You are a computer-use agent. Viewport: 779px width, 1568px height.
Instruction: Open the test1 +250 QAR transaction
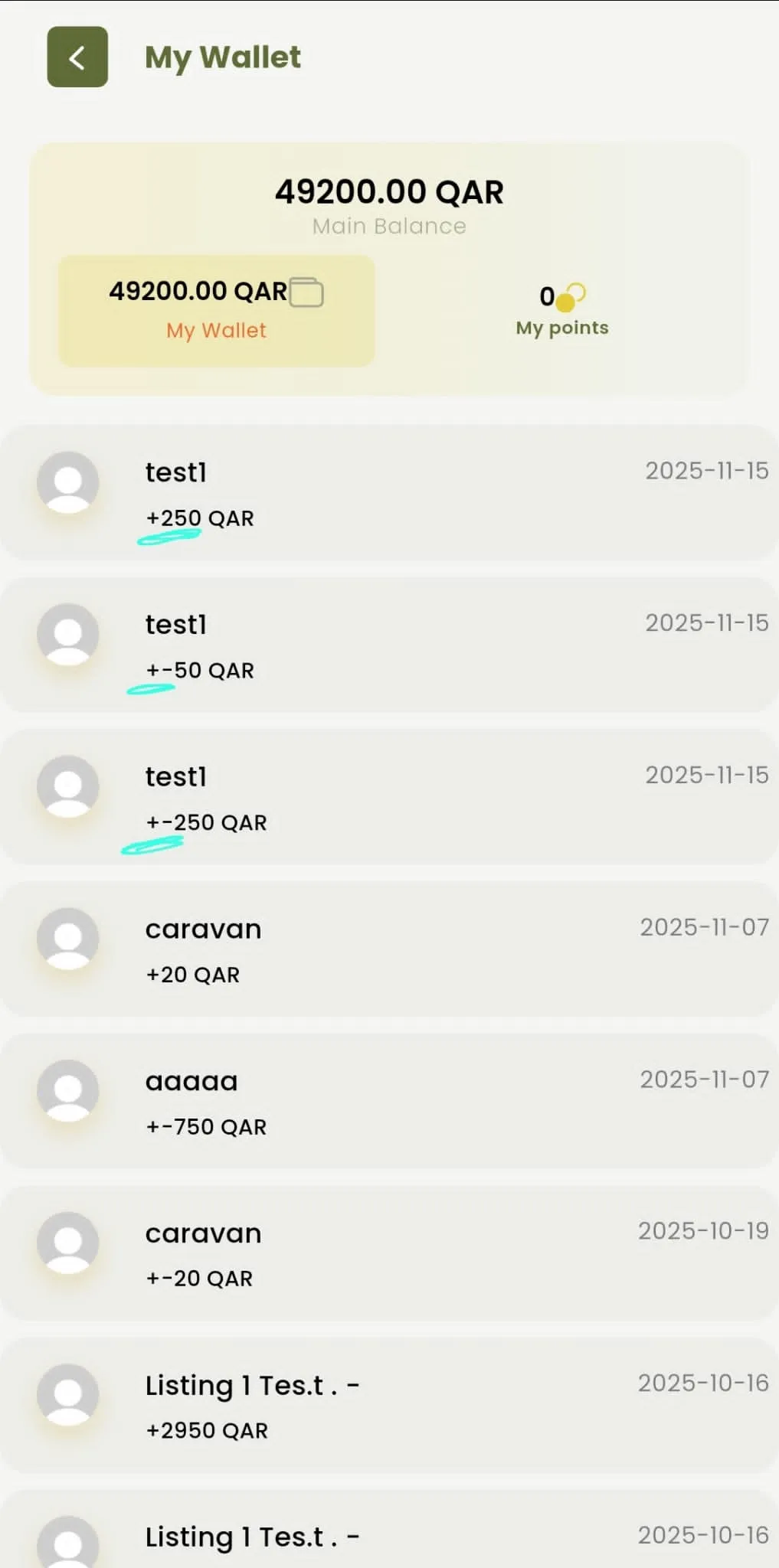point(389,493)
